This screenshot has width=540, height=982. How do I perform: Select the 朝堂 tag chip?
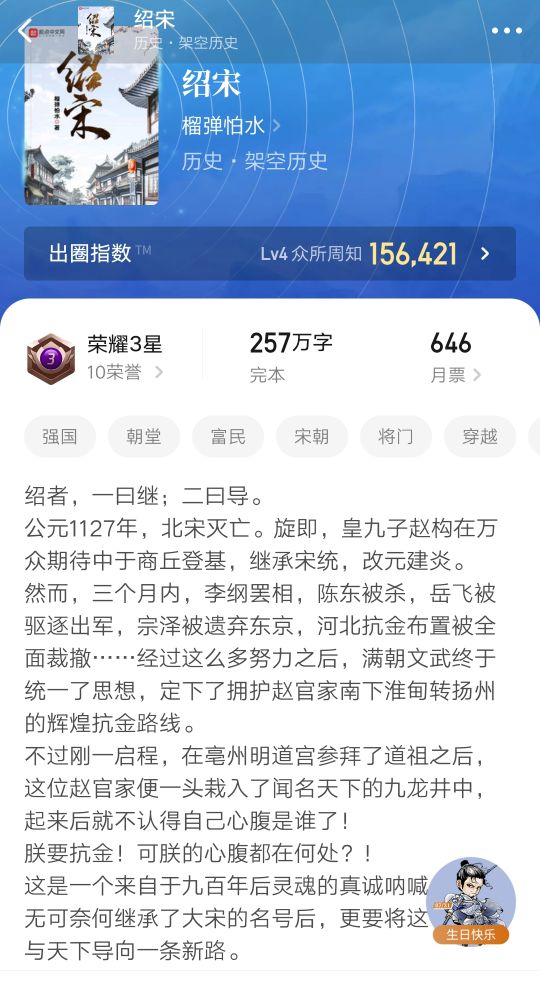tap(144, 437)
